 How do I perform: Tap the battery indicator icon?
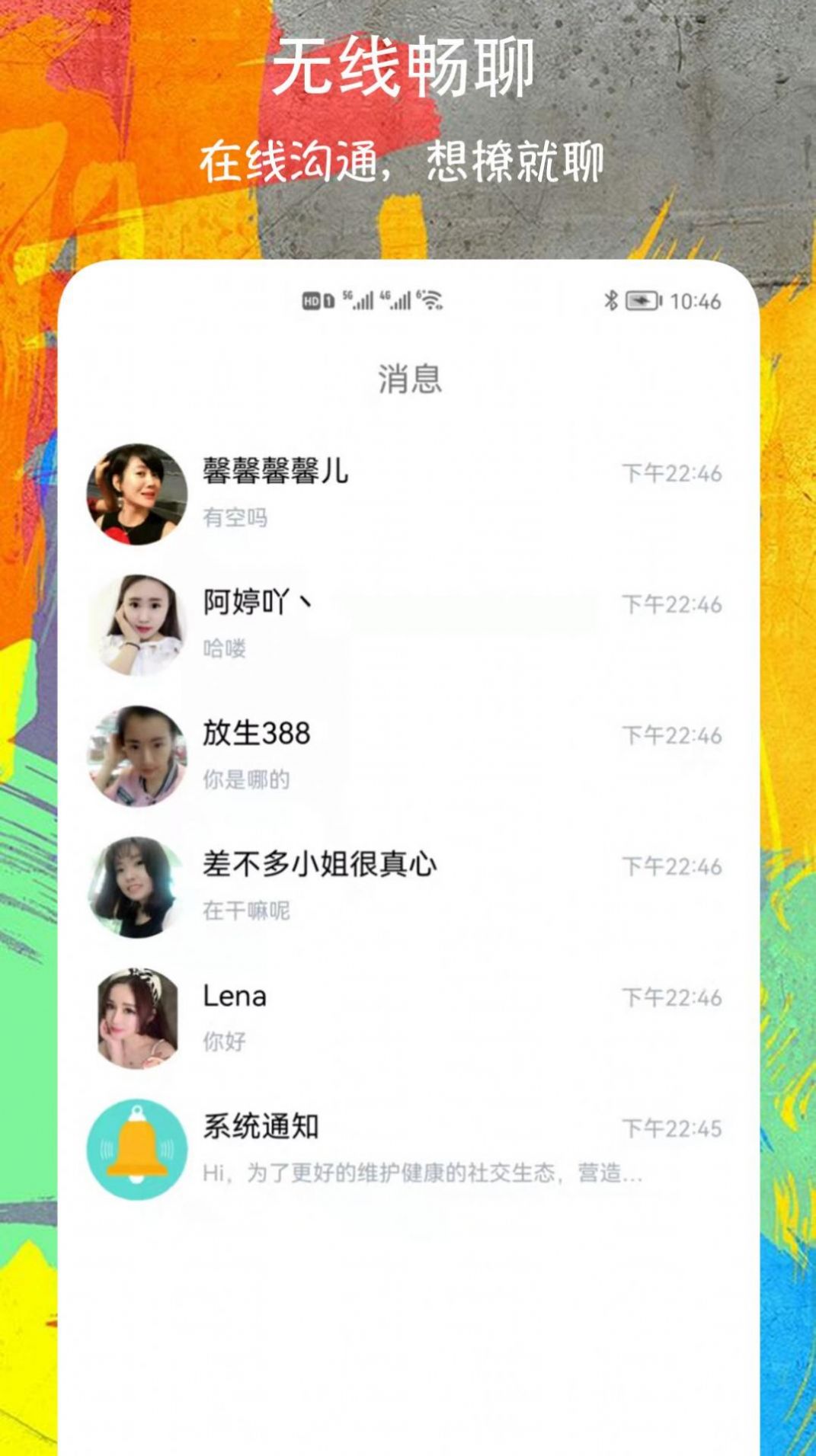[x=642, y=300]
